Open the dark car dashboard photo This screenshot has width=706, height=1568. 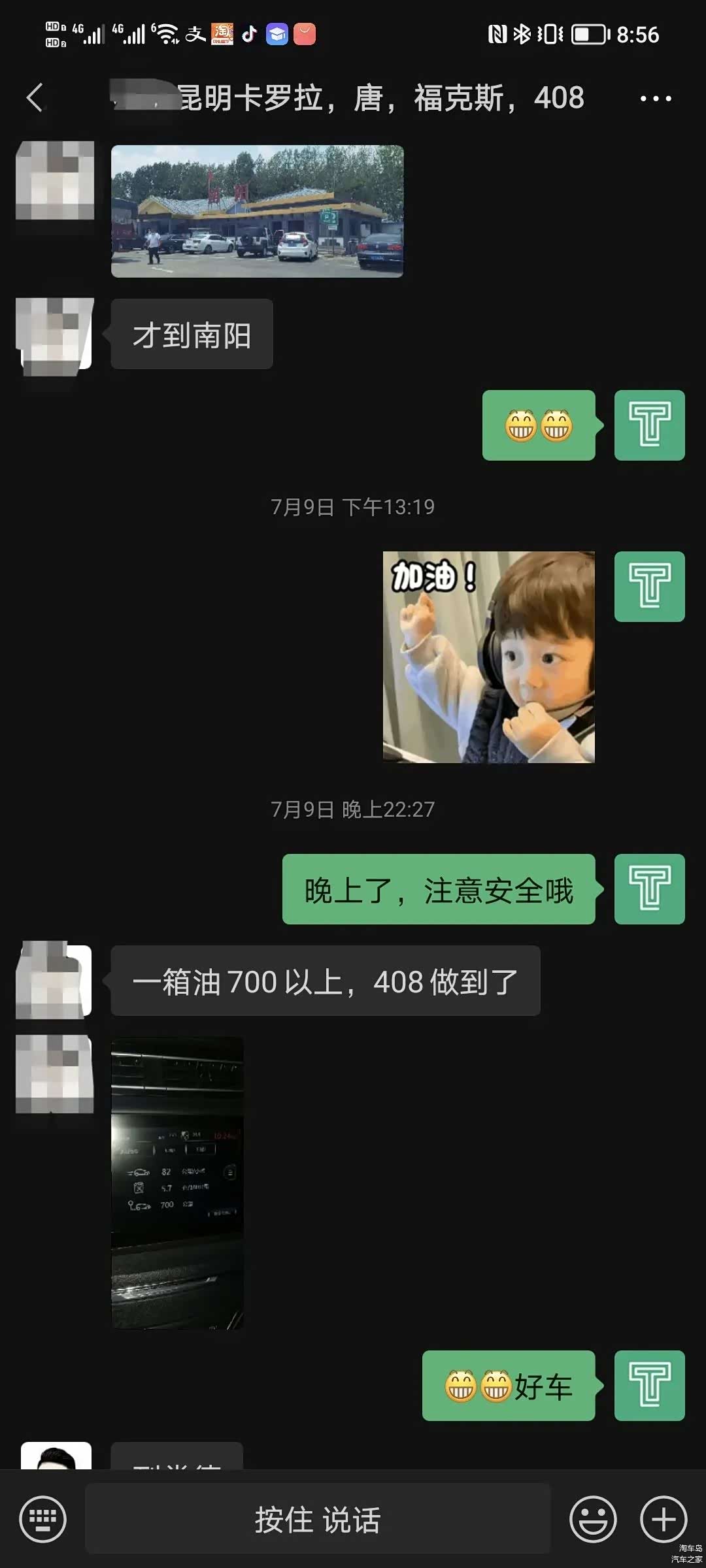pyautogui.click(x=177, y=1183)
